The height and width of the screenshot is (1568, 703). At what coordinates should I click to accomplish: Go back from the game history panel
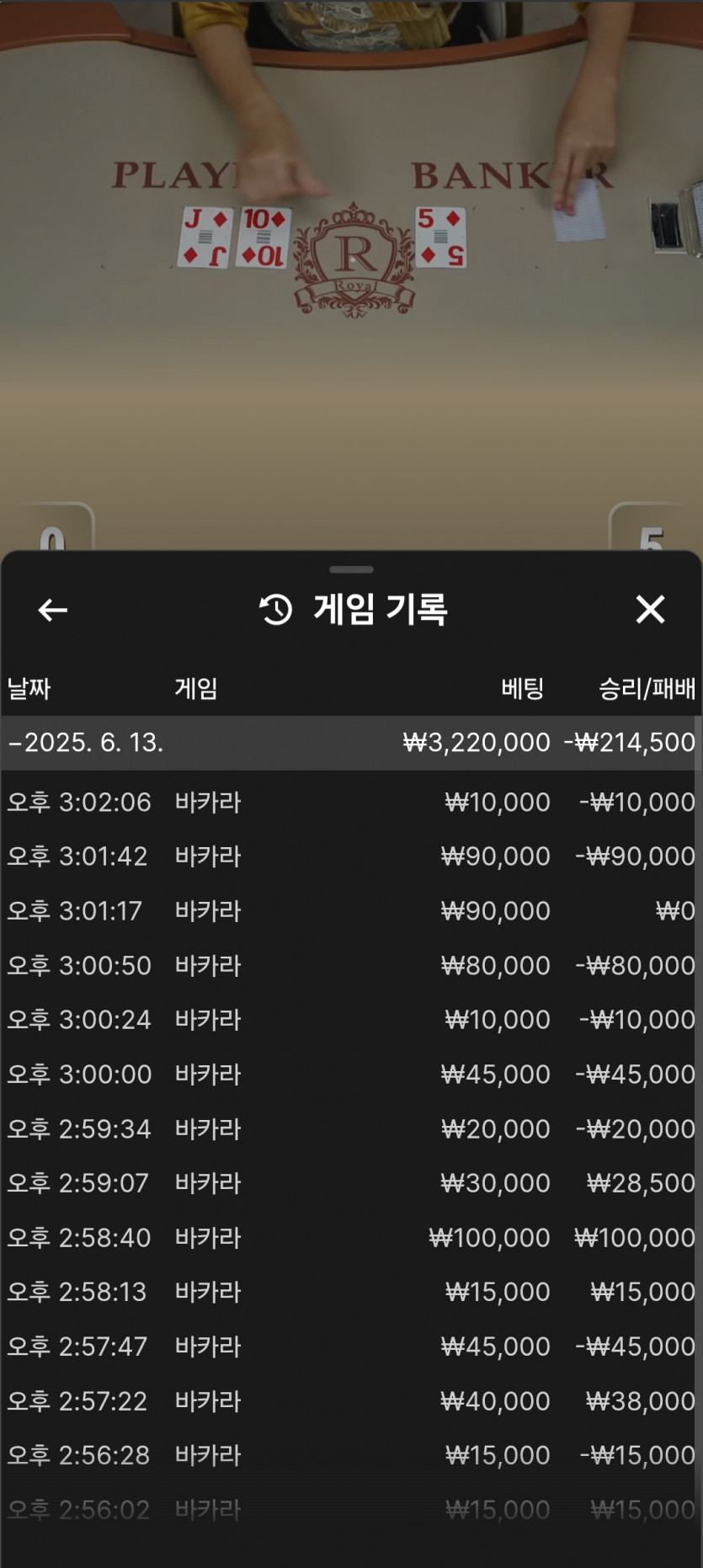point(53,610)
